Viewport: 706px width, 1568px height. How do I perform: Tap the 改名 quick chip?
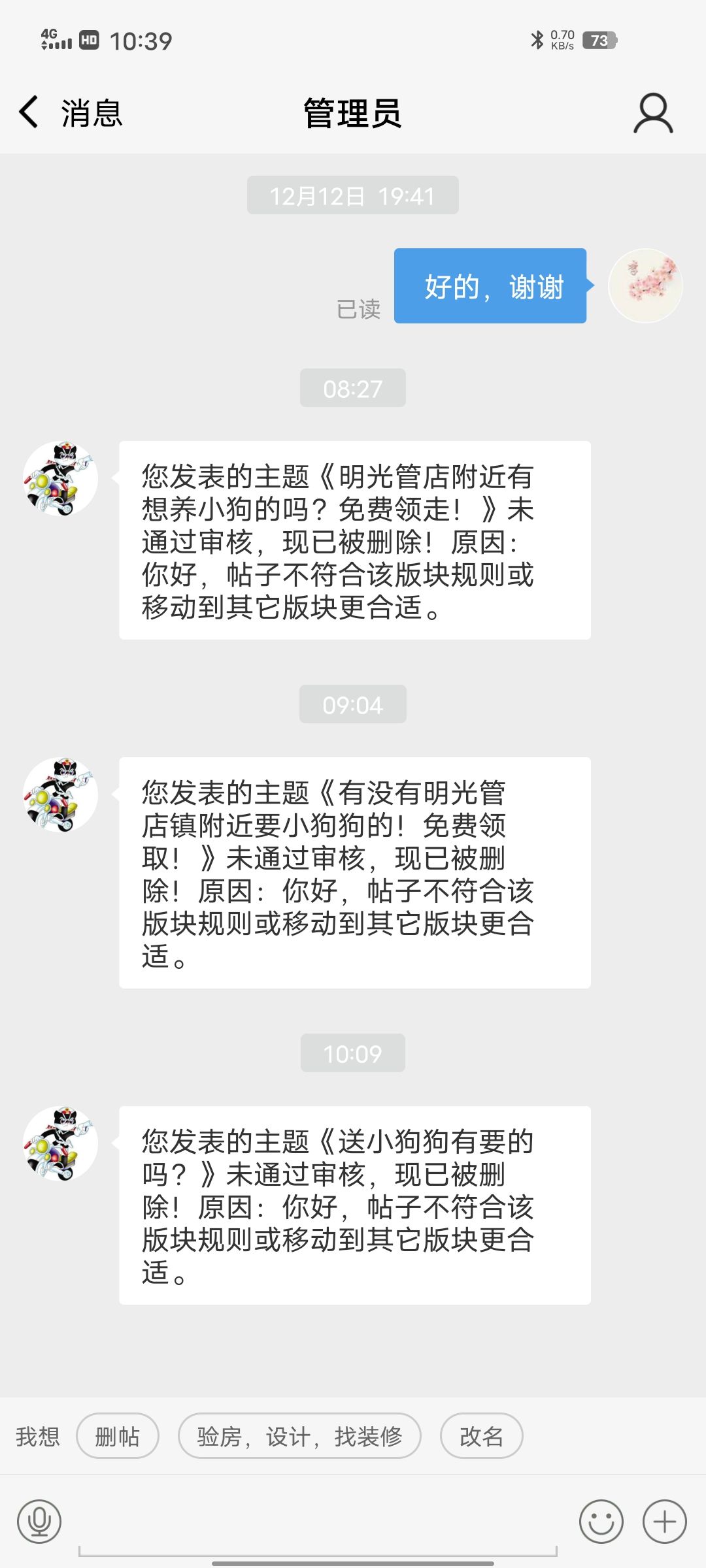tap(481, 1436)
